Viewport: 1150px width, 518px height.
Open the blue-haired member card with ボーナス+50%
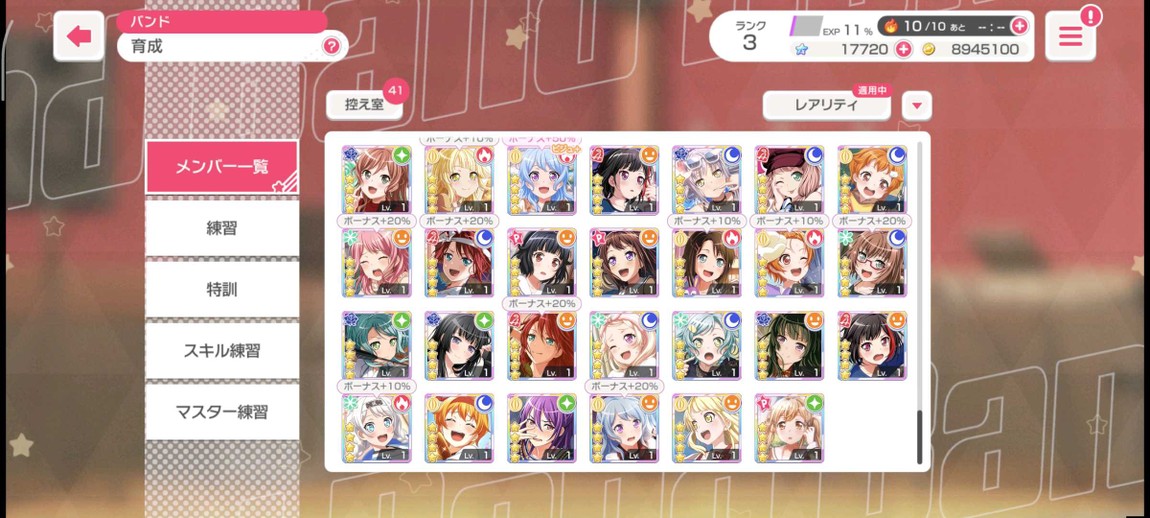click(x=541, y=180)
